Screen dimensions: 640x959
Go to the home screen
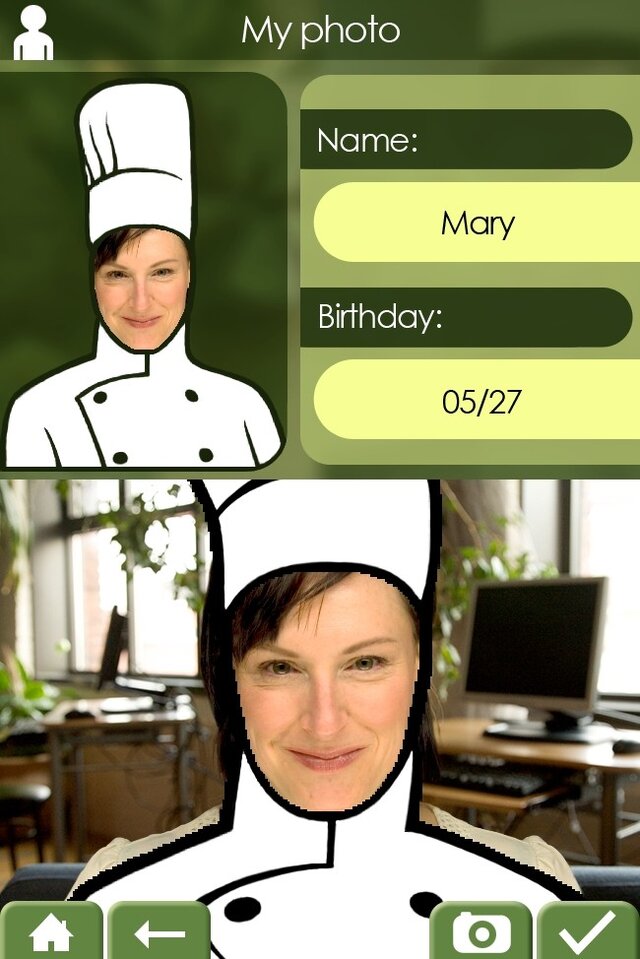pos(51,932)
